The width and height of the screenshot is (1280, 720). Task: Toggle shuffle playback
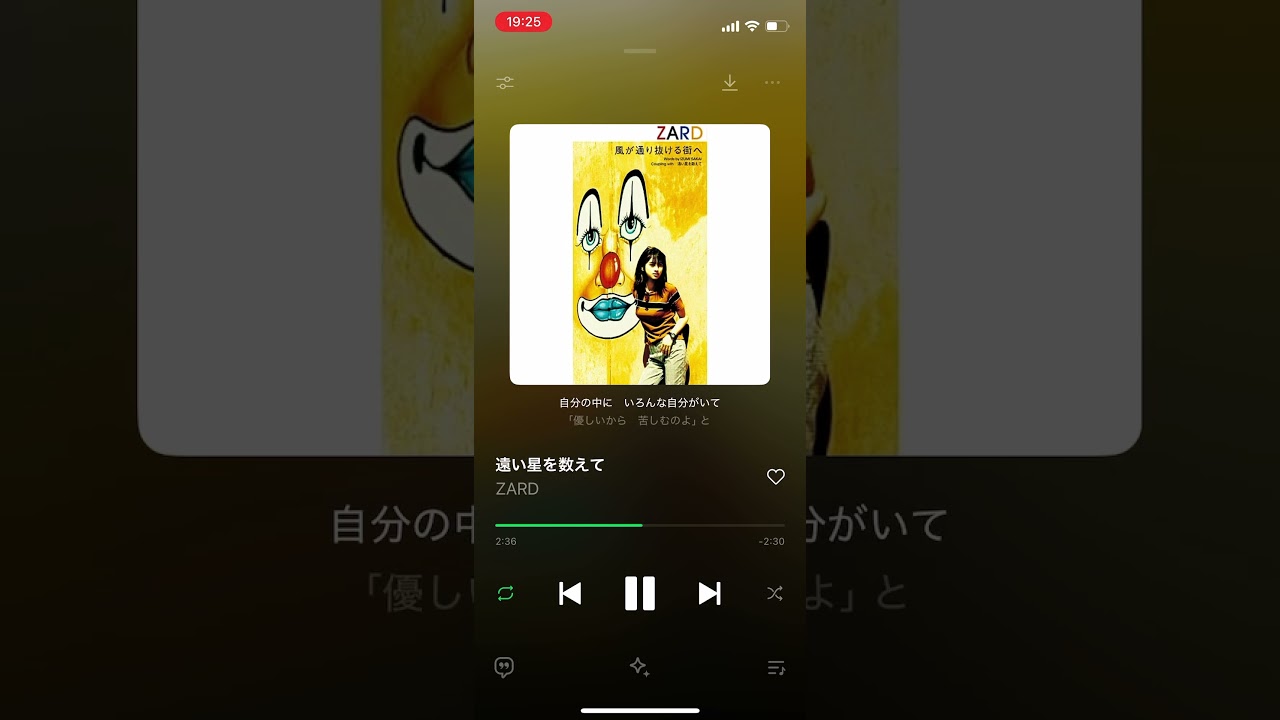775,593
